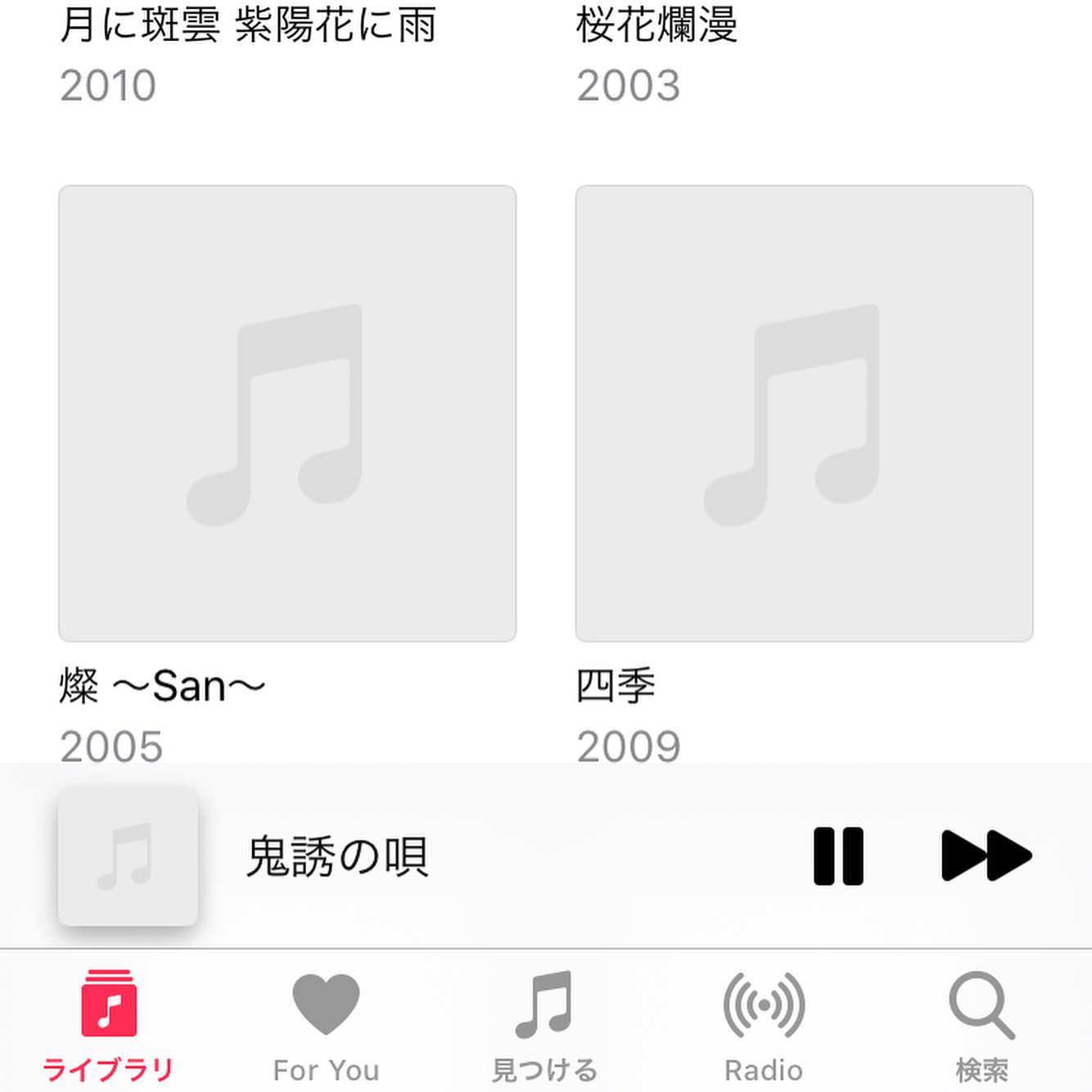Open the 燦 ～San～ album
Screen dimensions: 1092x1092
pyautogui.click(x=287, y=414)
